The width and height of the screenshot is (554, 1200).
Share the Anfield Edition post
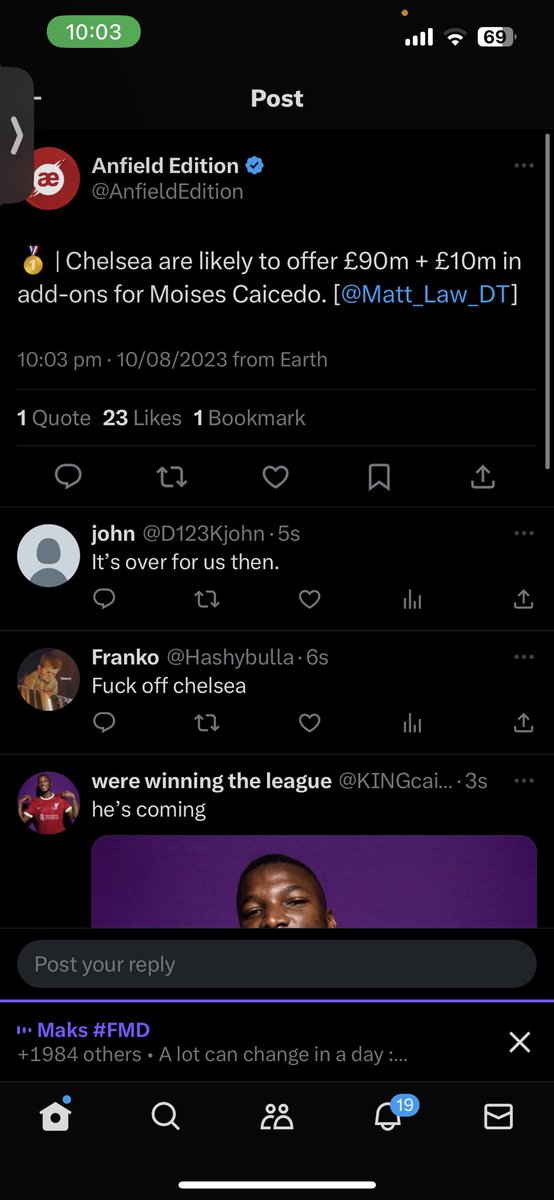(483, 478)
